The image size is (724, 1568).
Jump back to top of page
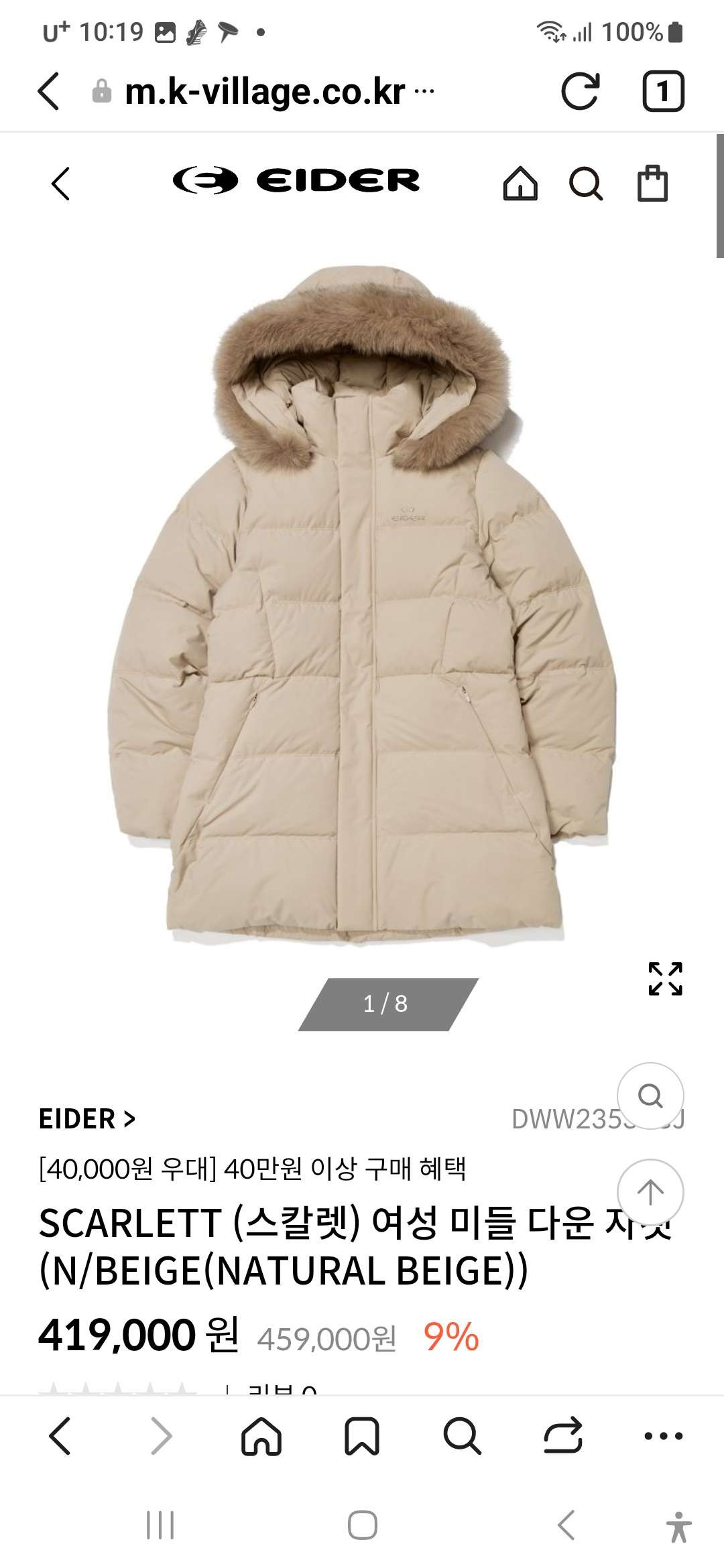(650, 1193)
